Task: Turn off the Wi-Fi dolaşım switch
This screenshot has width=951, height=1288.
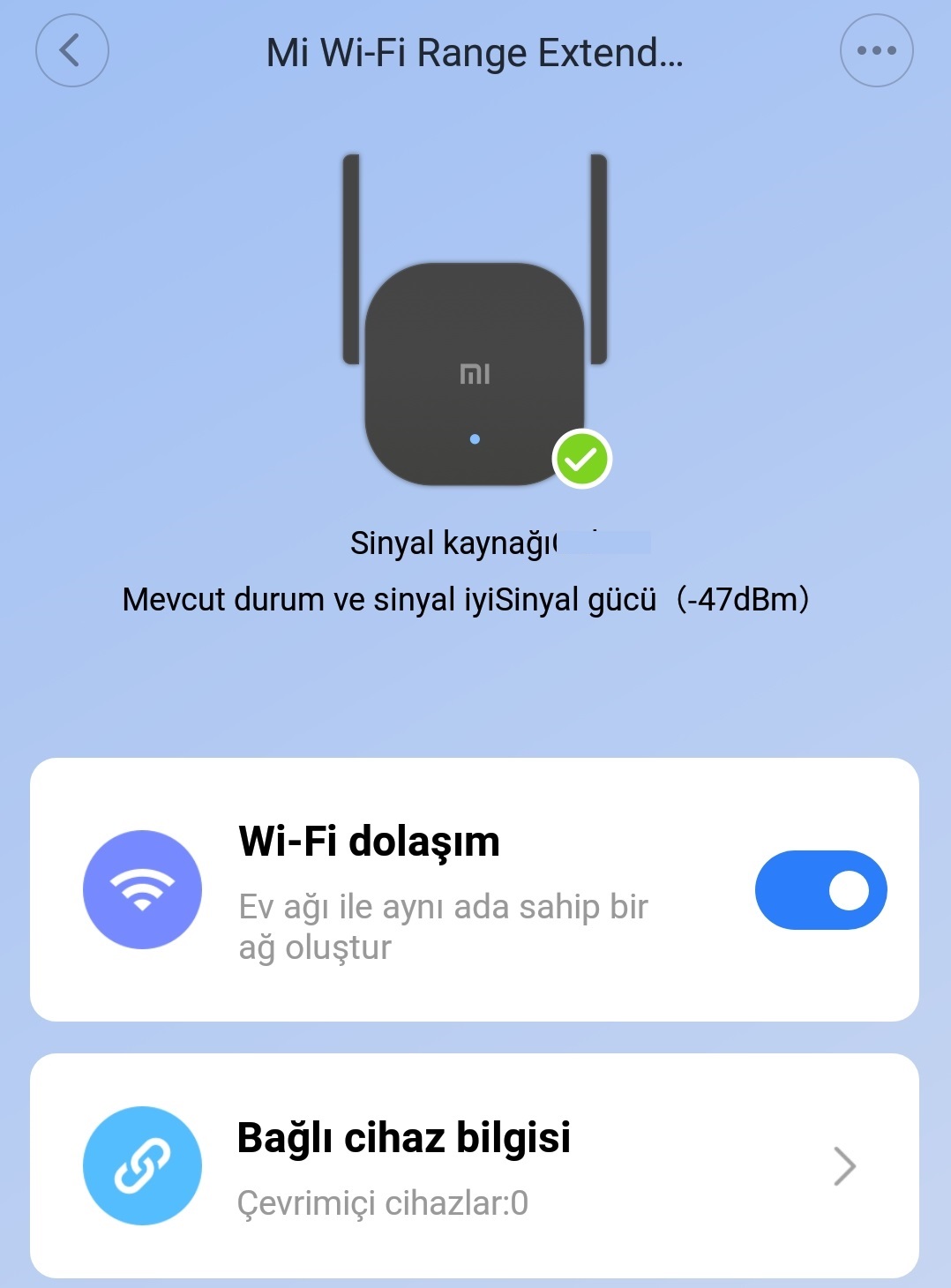Action: (820, 889)
